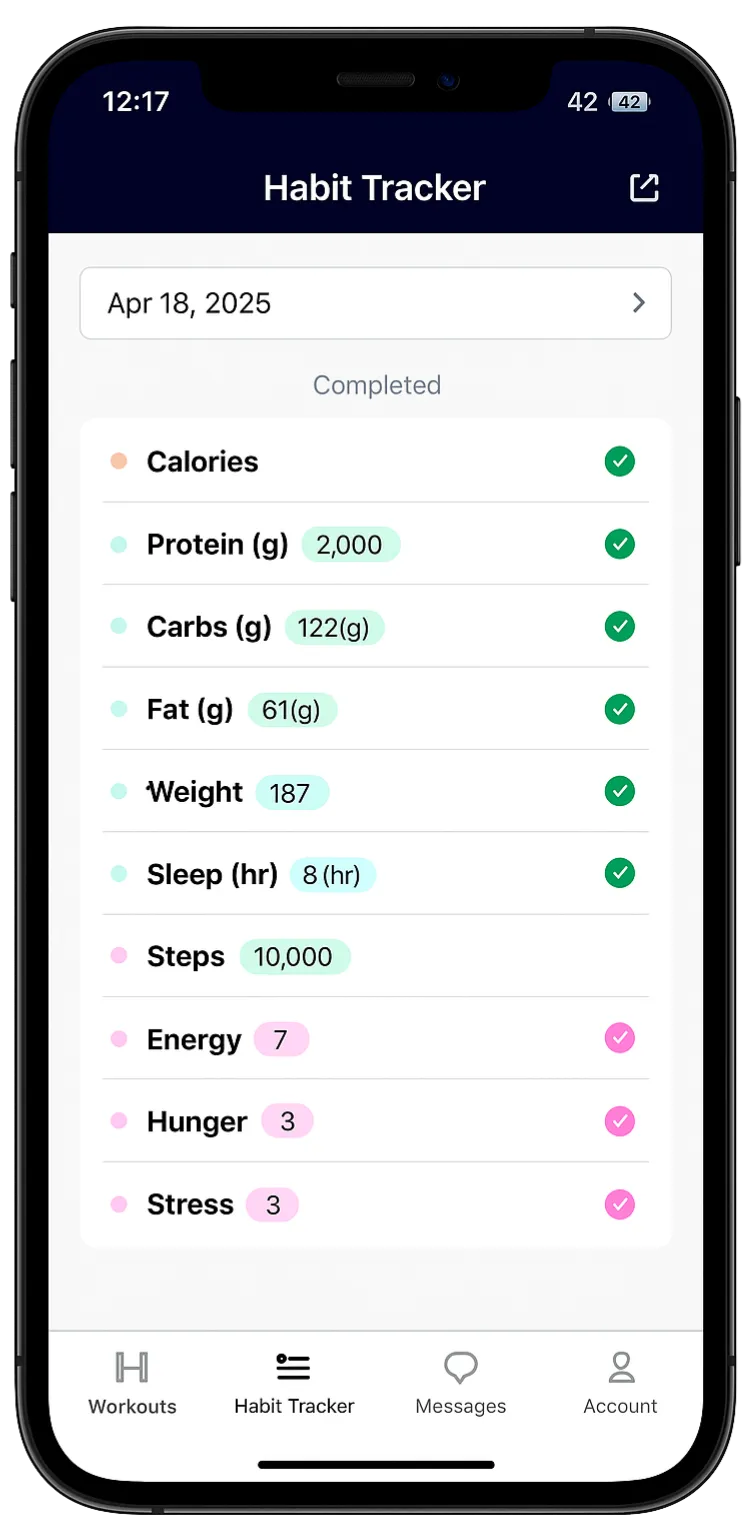Open the Calories habit row
Screen dimensions: 750x1536
tap(375, 461)
